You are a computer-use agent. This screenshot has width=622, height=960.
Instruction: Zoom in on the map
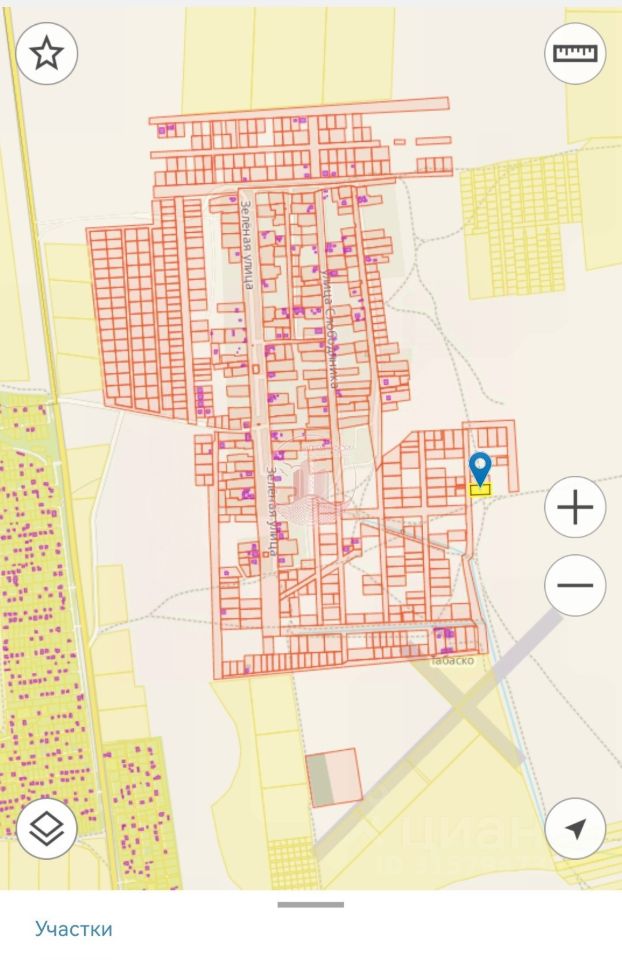pyautogui.click(x=575, y=508)
